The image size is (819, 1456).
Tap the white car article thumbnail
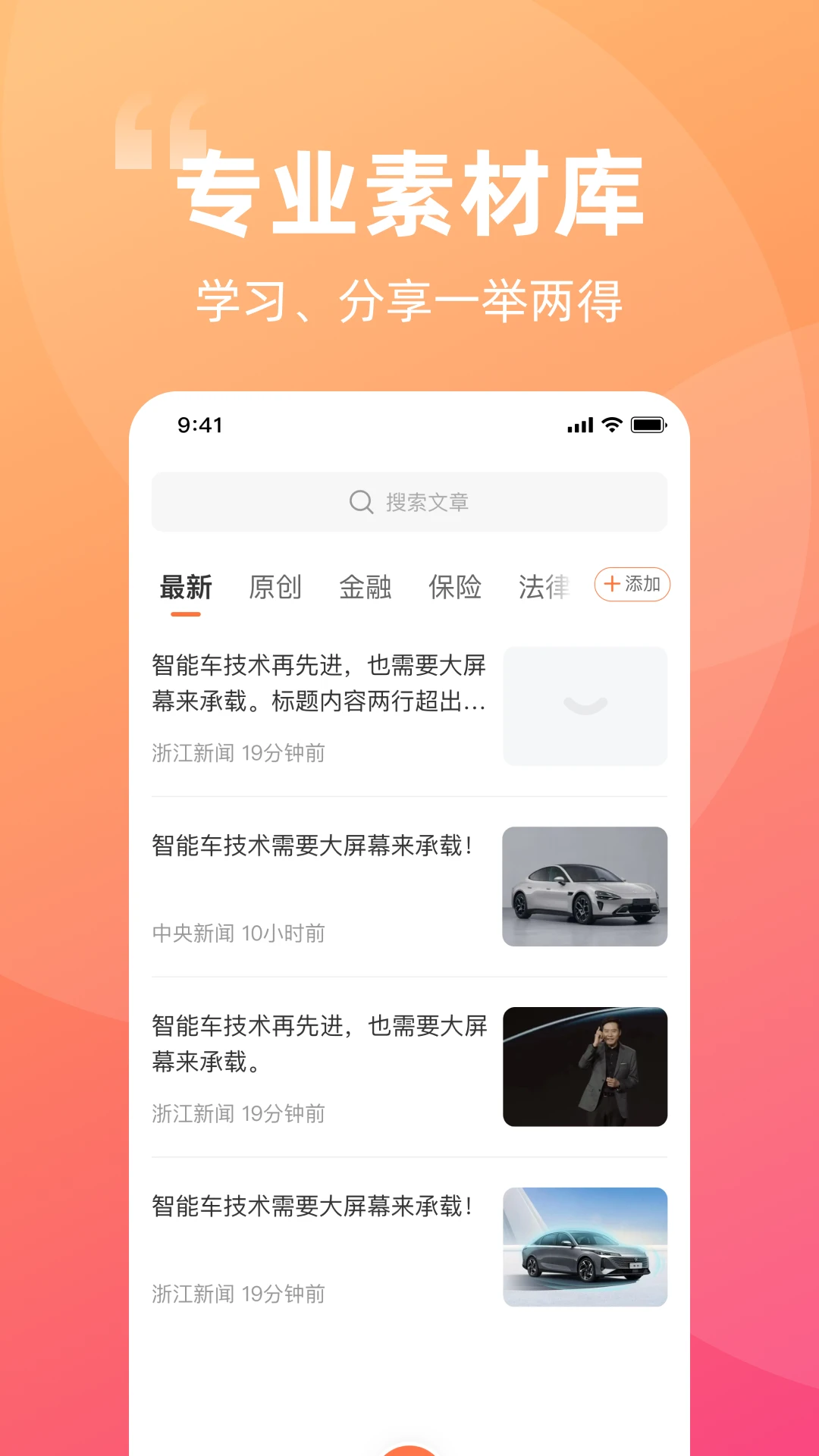(585, 886)
